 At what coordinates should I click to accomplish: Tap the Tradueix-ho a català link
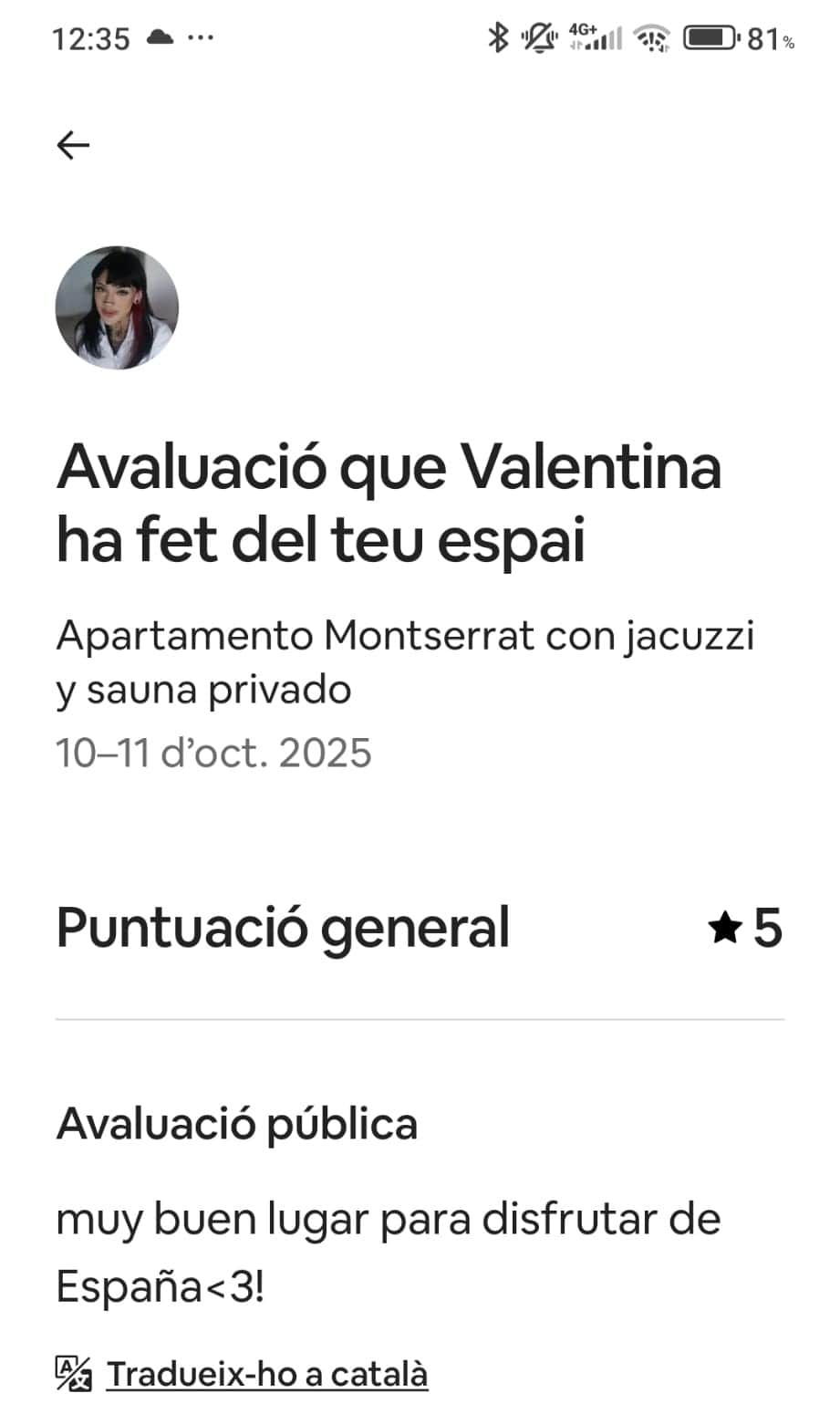coord(266,1374)
